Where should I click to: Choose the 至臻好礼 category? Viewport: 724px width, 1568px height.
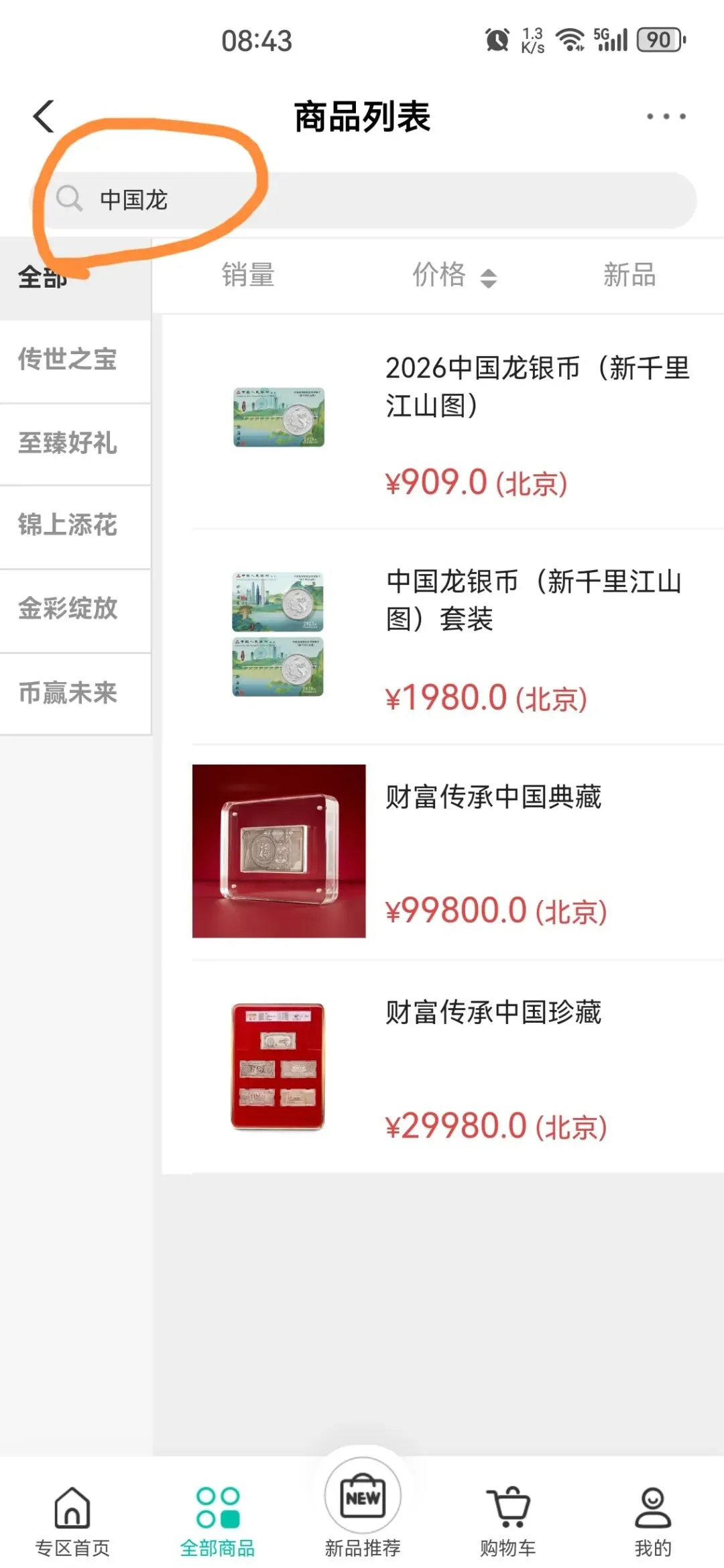pyautogui.click(x=75, y=444)
